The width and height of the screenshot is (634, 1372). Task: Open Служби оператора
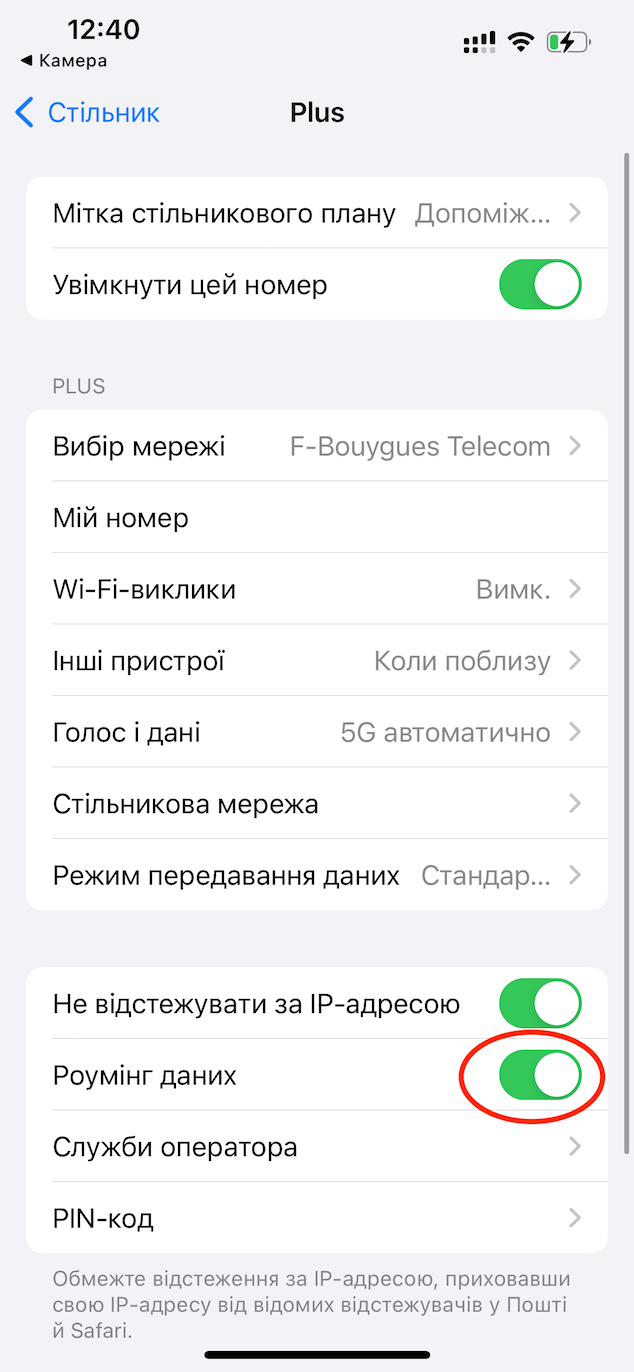316,1147
